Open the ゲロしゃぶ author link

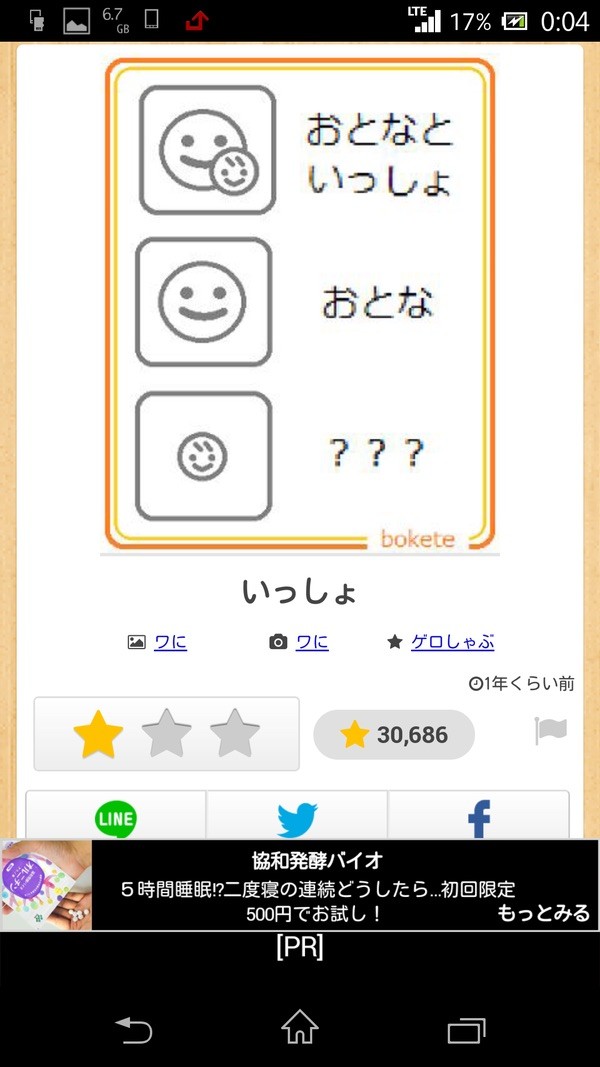452,642
